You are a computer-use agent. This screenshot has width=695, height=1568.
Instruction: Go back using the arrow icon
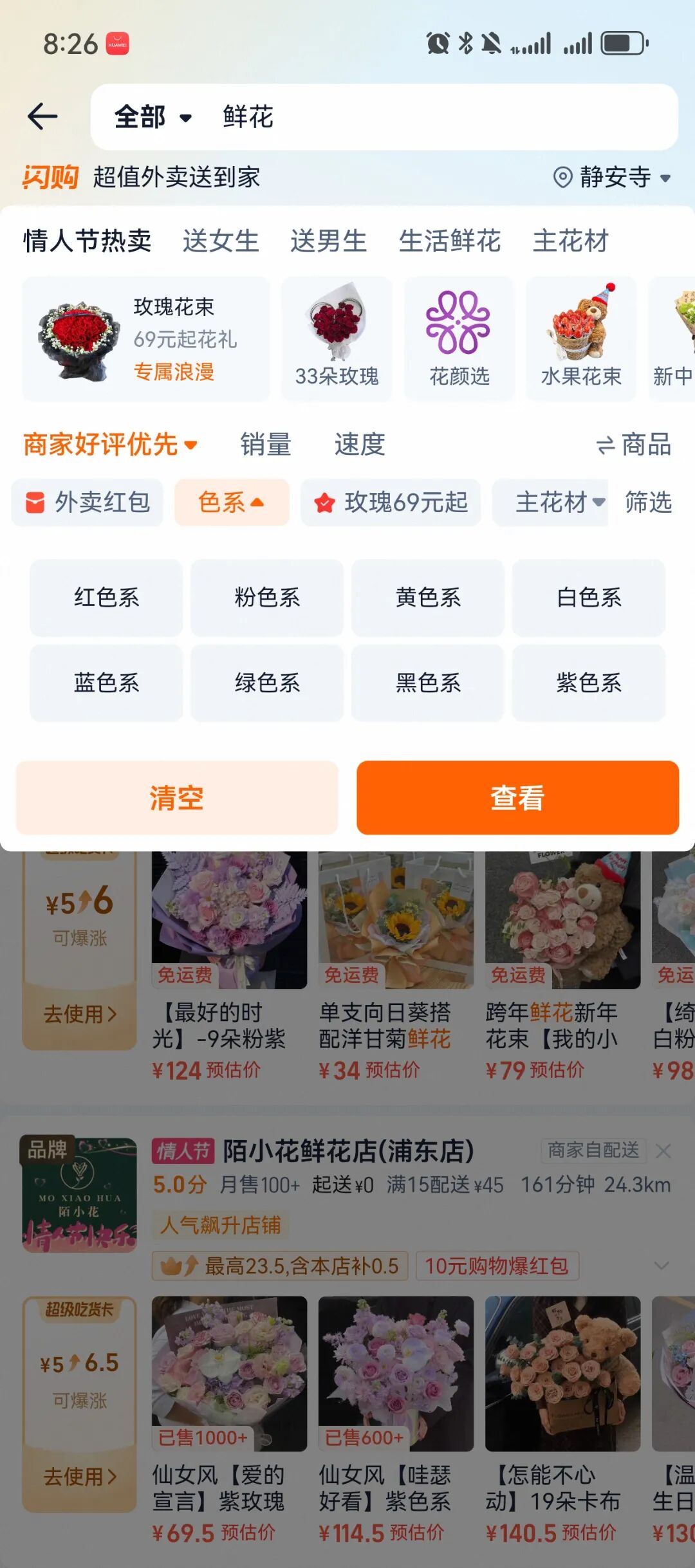42,116
